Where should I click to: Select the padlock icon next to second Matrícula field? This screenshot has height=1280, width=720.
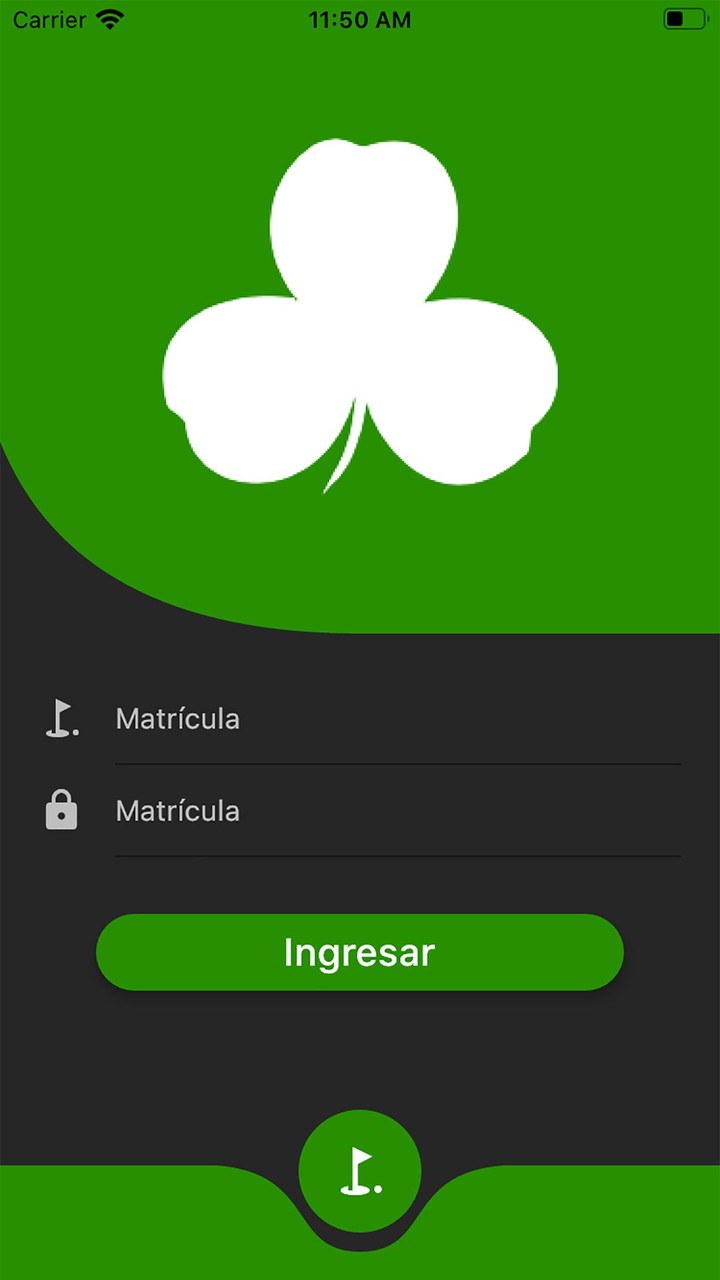click(x=61, y=810)
